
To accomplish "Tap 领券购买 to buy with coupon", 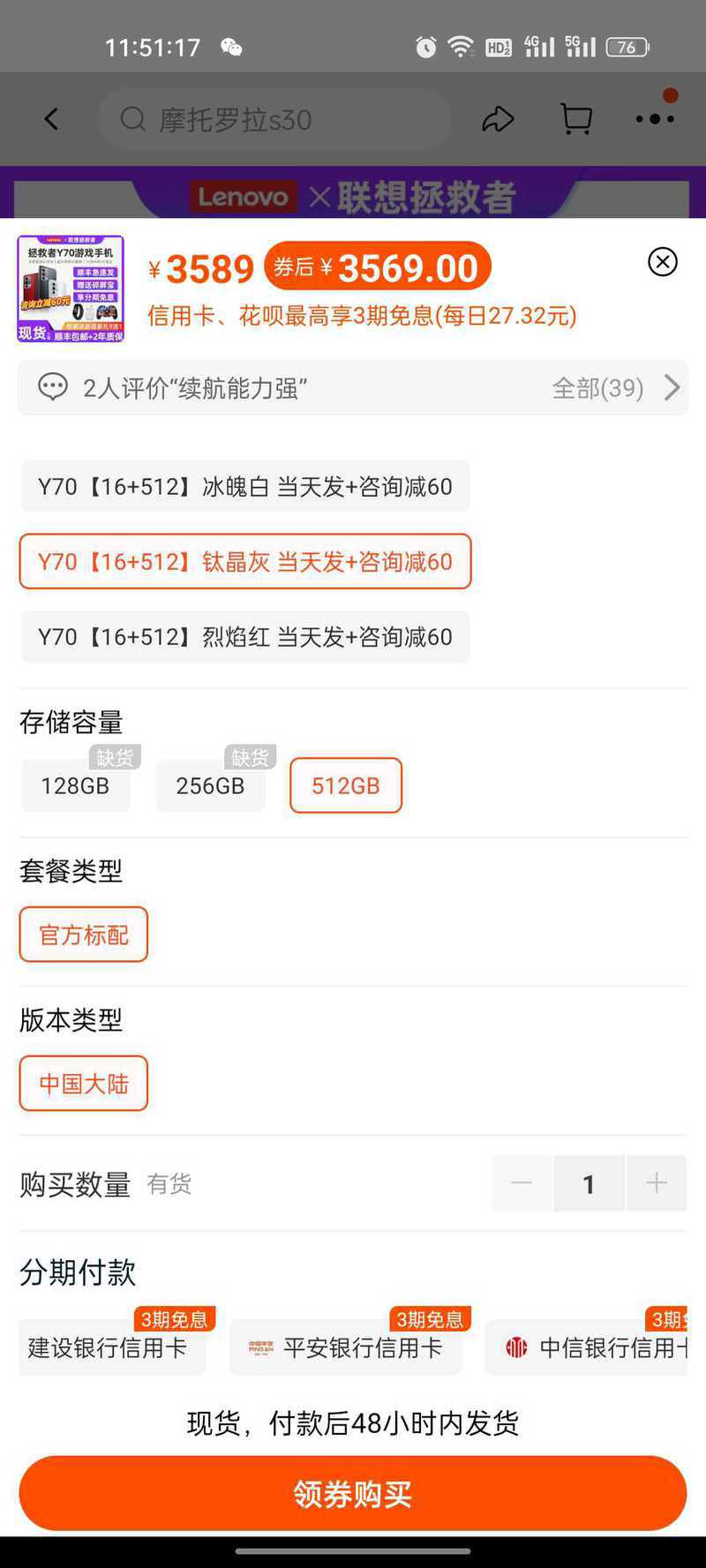I will click(353, 1494).
